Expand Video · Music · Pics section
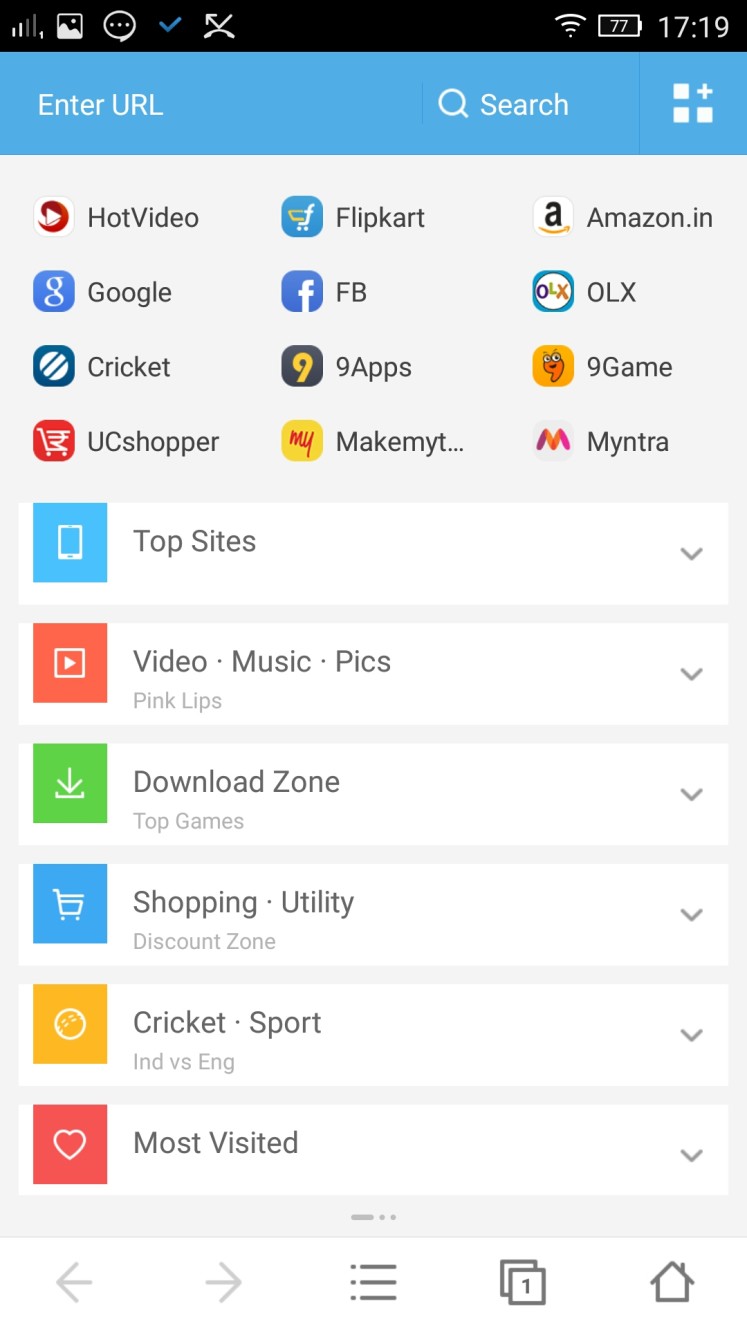The image size is (747, 1328). click(x=373, y=674)
